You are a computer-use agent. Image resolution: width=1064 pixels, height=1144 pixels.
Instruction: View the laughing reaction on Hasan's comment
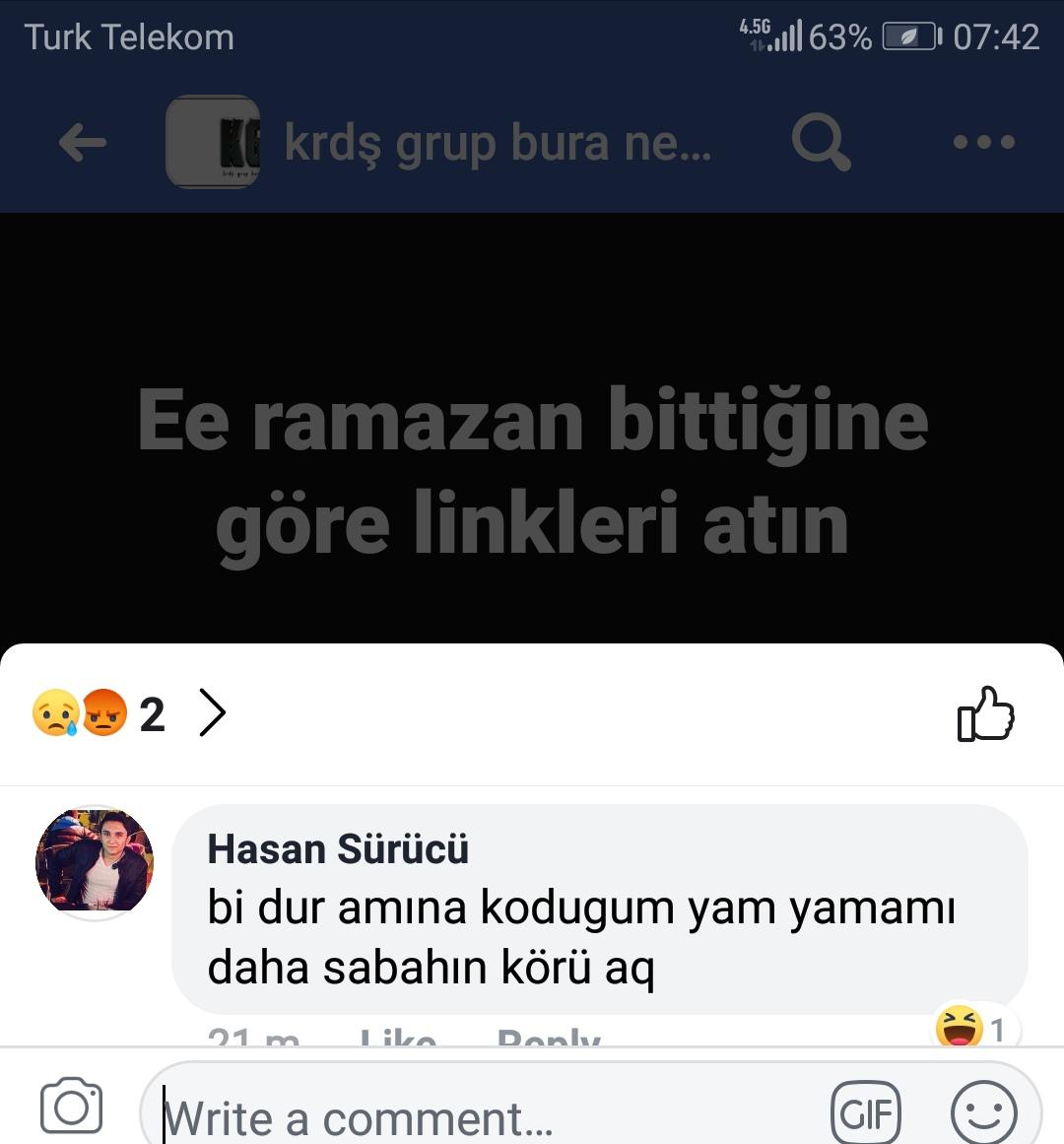click(971, 1028)
